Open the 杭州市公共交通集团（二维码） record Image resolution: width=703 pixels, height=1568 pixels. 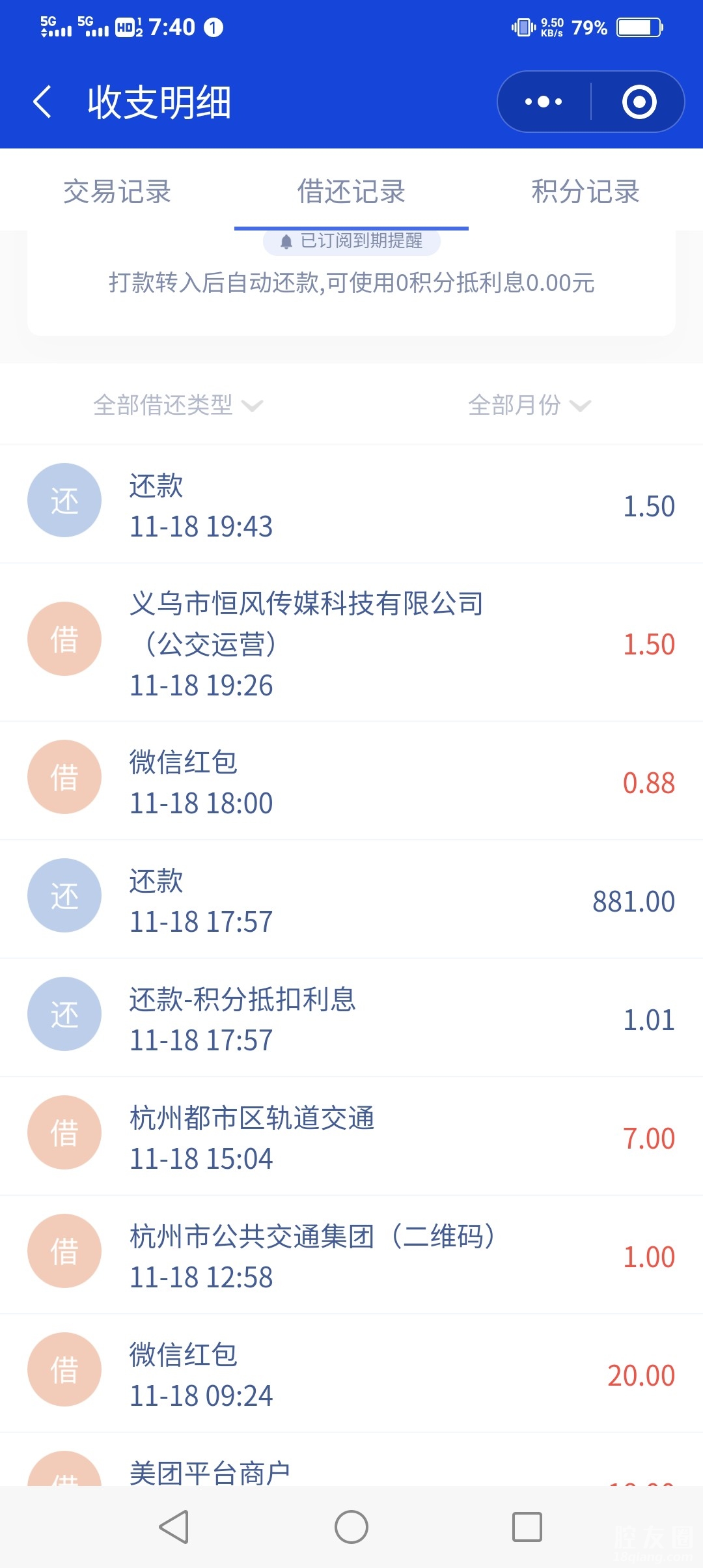click(x=351, y=1255)
